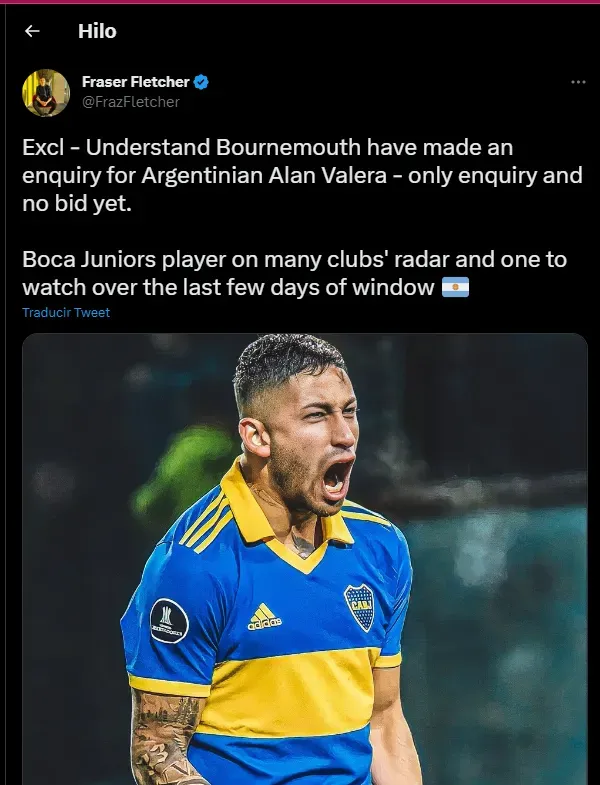This screenshot has height=785, width=600.
Task: Go back using the arrow icon
Action: (x=32, y=31)
